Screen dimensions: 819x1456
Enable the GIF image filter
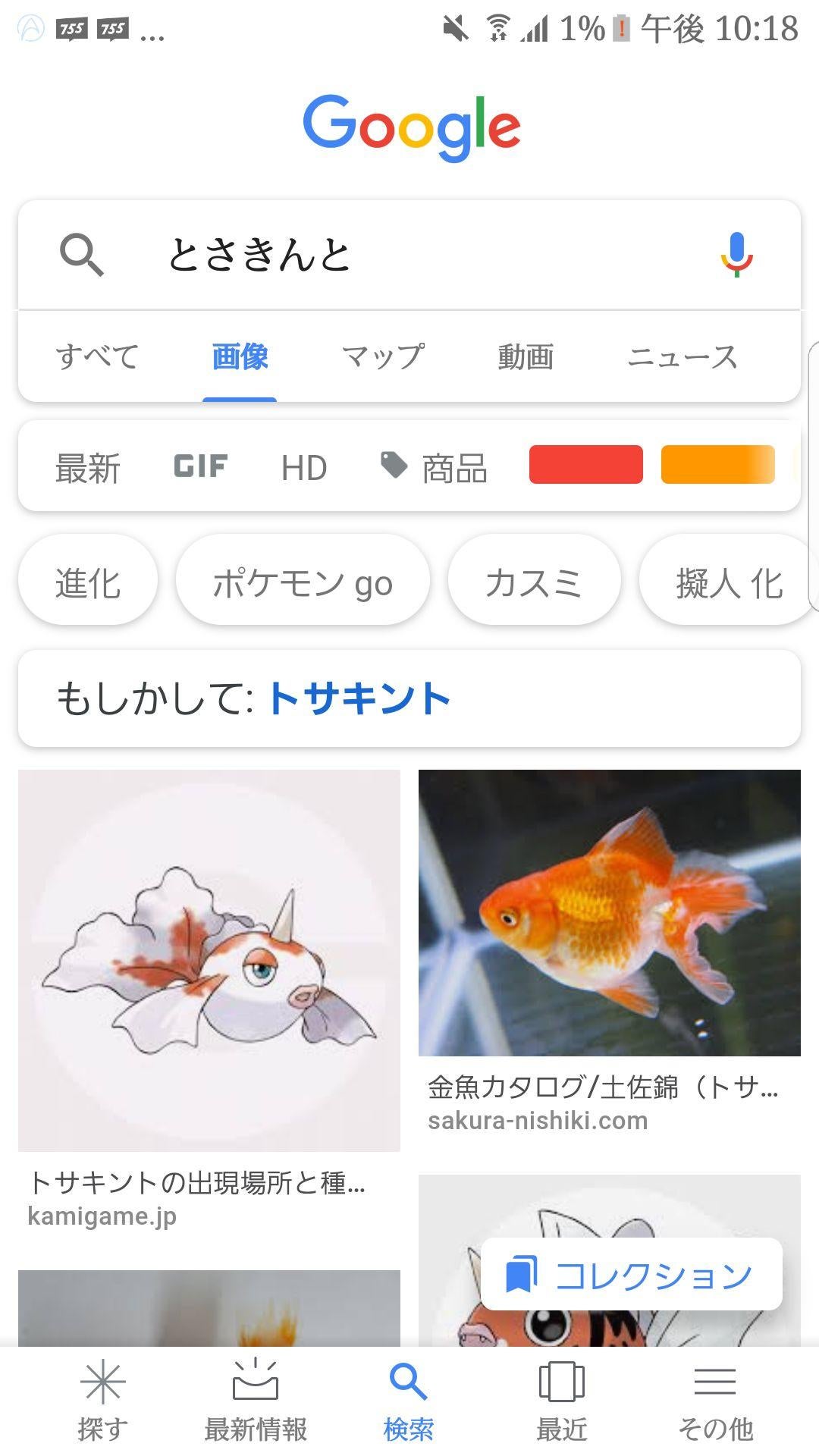200,466
